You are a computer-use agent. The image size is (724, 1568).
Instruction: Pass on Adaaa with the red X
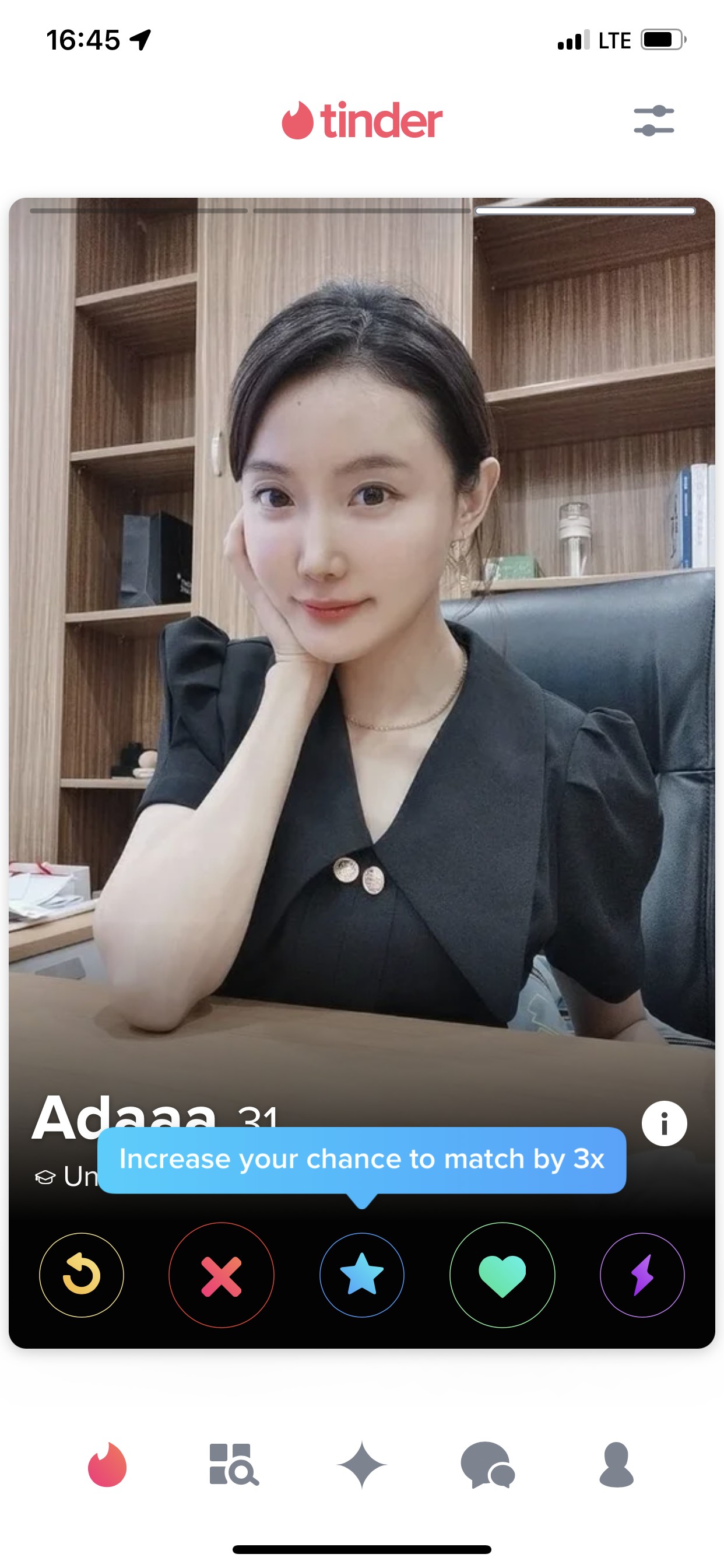click(x=222, y=1275)
